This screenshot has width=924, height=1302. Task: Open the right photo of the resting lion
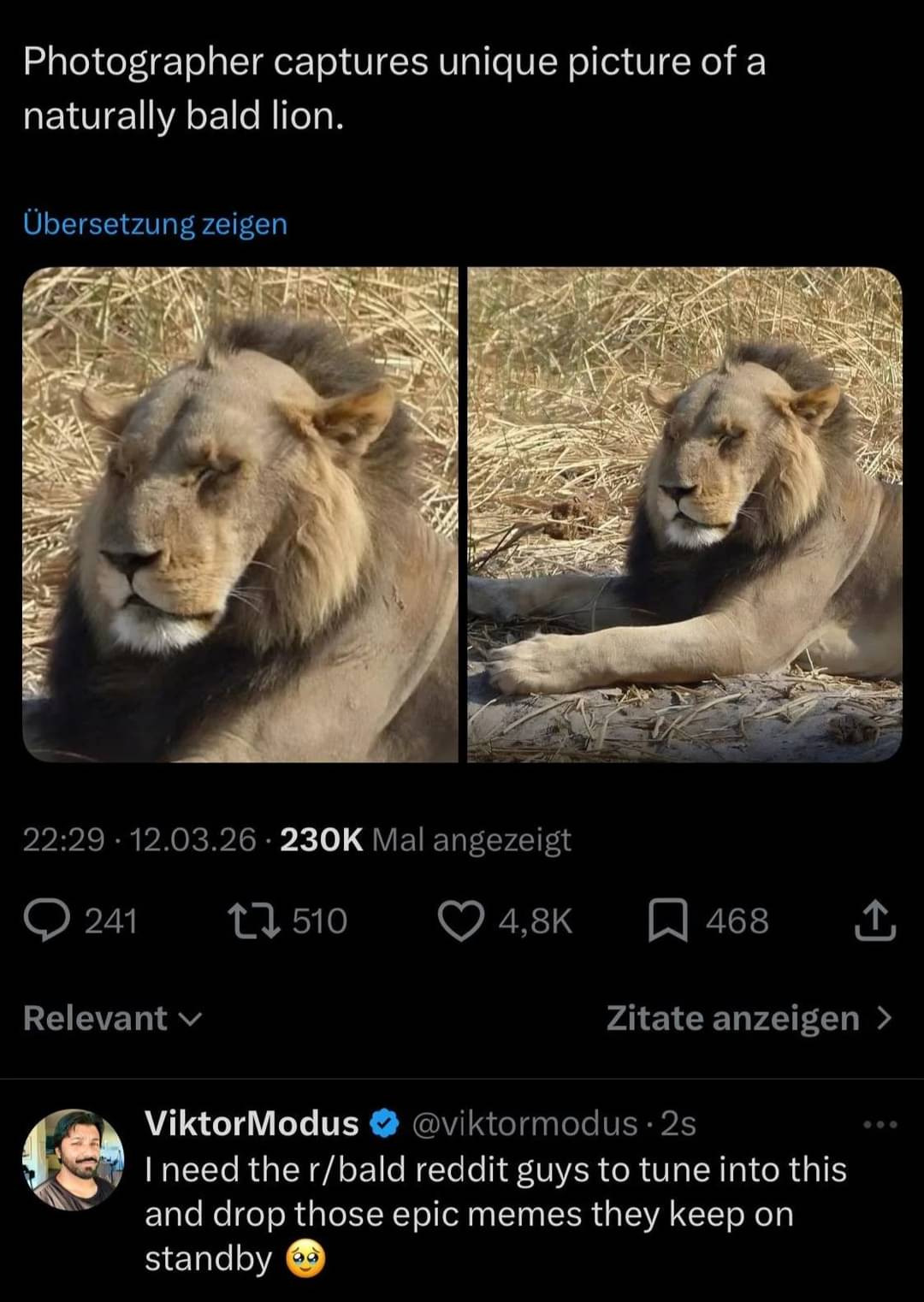coord(684,514)
